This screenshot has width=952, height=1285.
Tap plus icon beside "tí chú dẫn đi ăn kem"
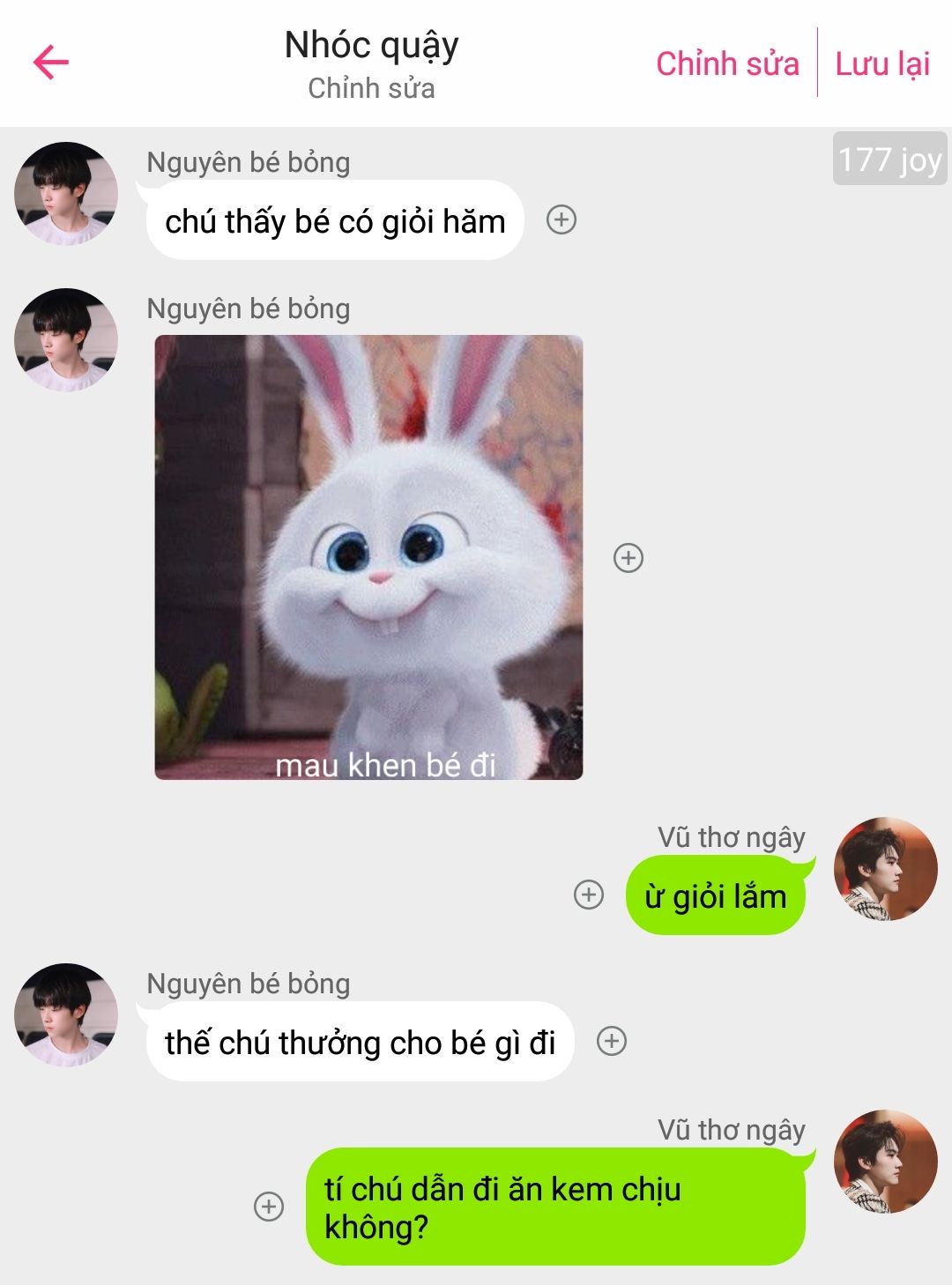point(269,1207)
